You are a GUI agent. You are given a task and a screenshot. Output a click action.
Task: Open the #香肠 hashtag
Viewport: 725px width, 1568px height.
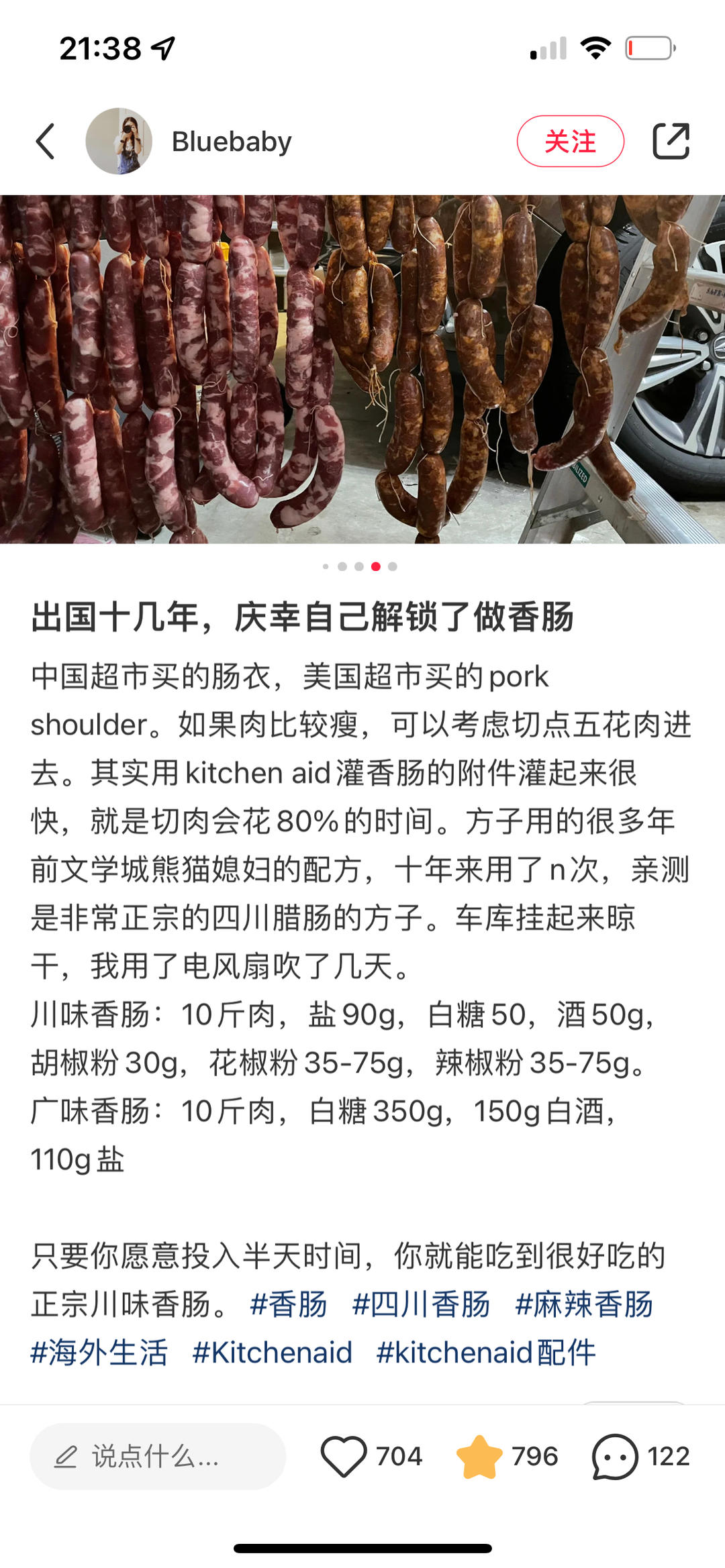[288, 1304]
